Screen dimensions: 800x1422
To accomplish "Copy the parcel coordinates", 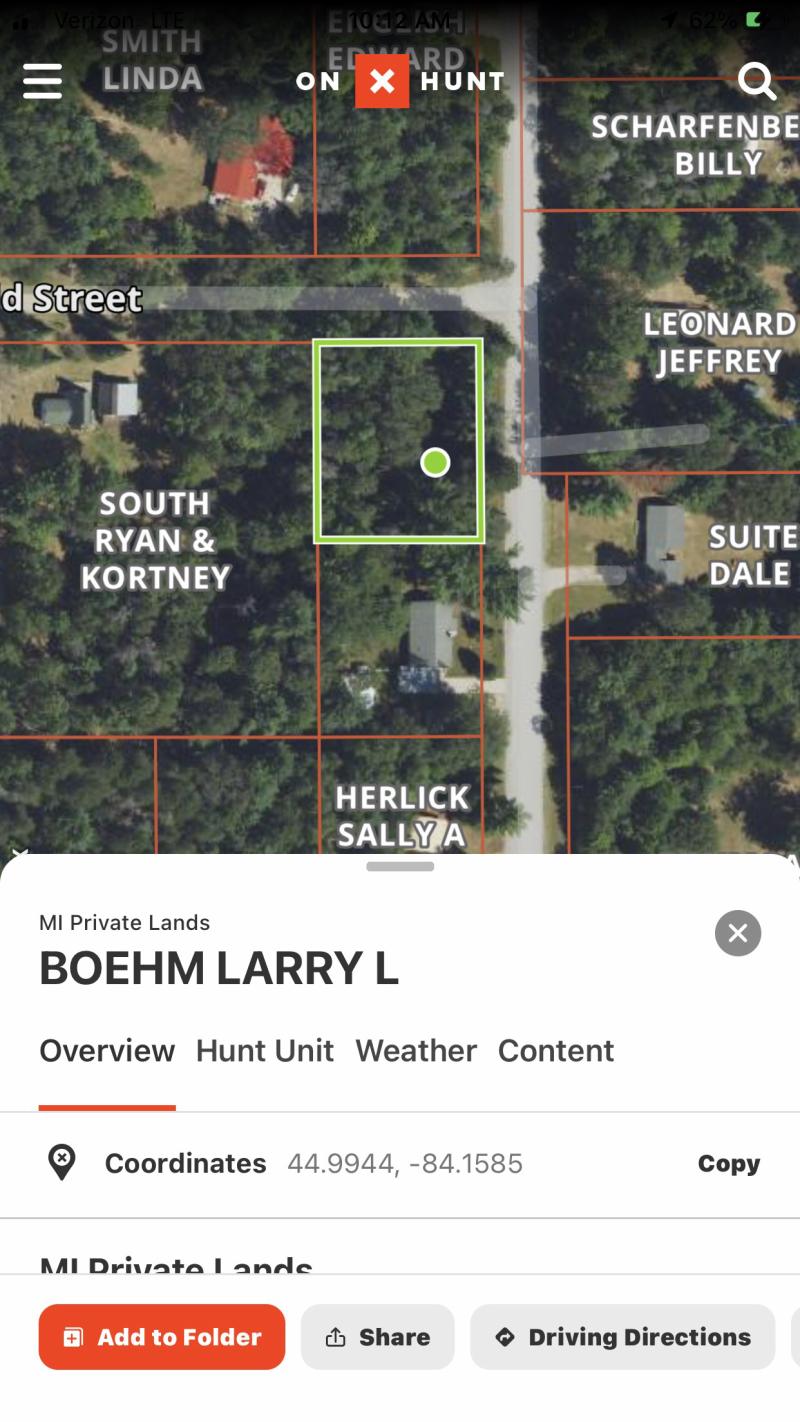I will click(x=728, y=1163).
